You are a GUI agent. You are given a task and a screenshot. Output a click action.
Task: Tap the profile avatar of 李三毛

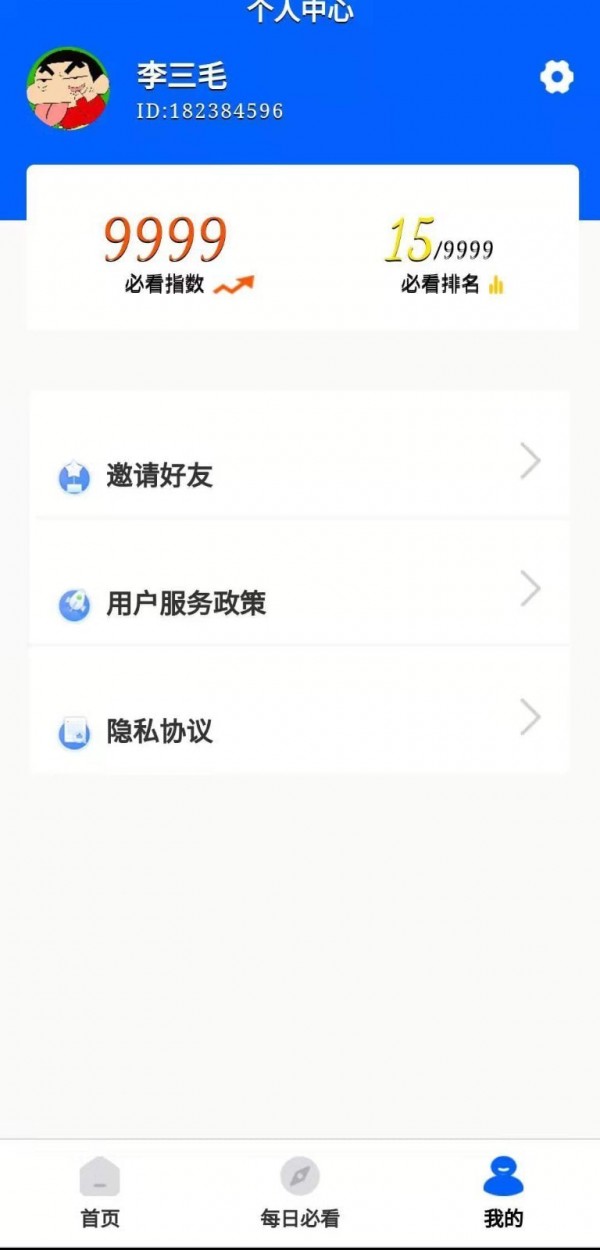[x=68, y=89]
